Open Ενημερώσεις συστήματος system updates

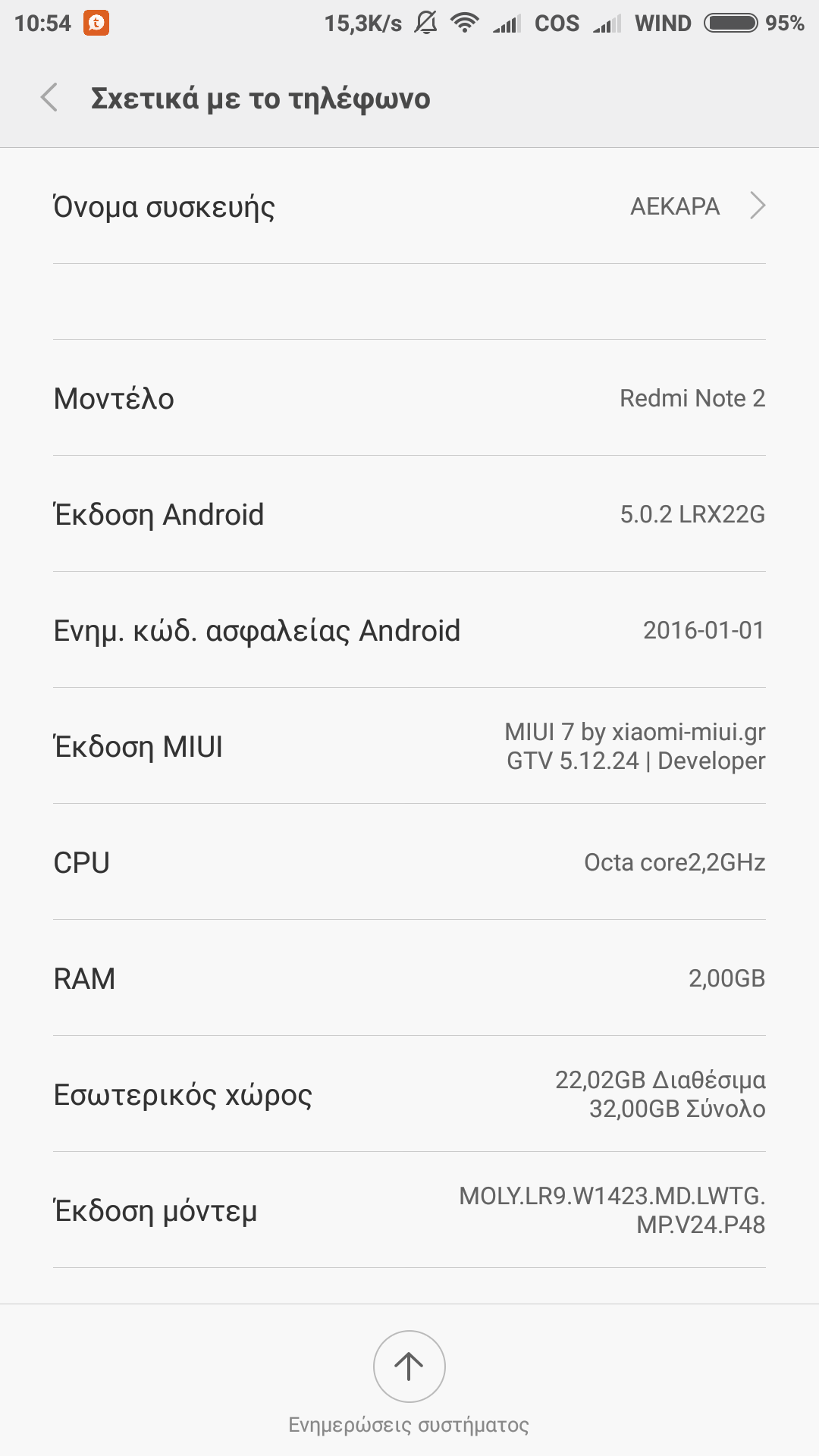[409, 1367]
